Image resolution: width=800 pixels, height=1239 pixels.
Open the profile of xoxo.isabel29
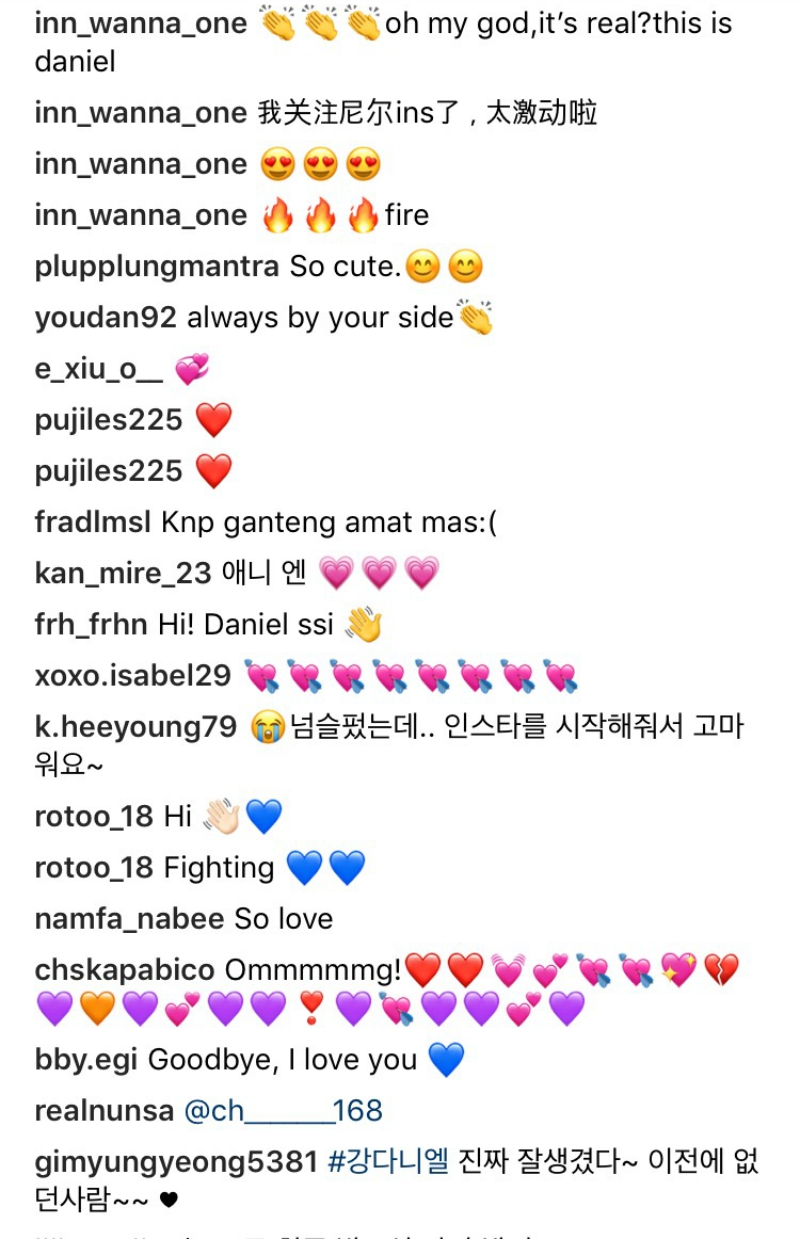pos(133,675)
